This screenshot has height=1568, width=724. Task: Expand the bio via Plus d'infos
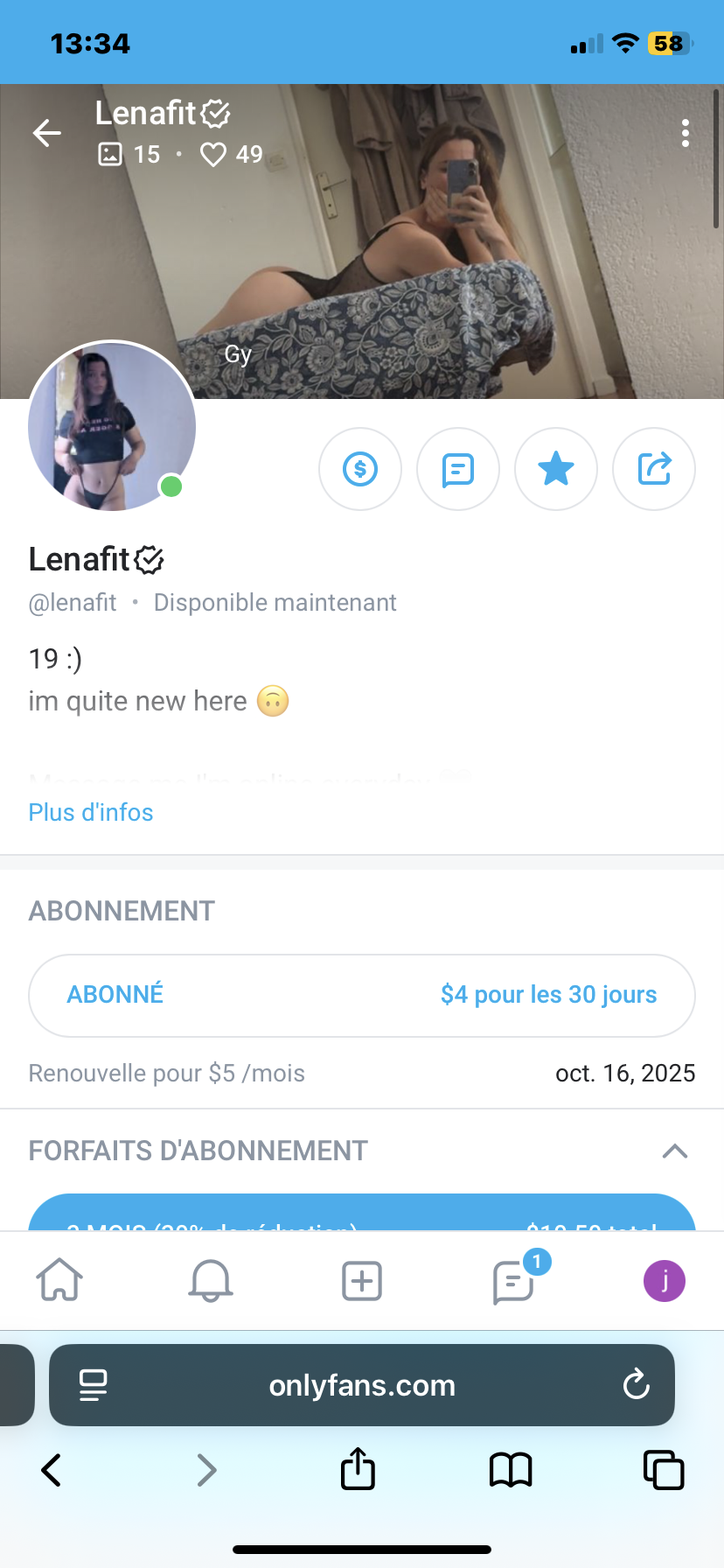[x=91, y=812]
